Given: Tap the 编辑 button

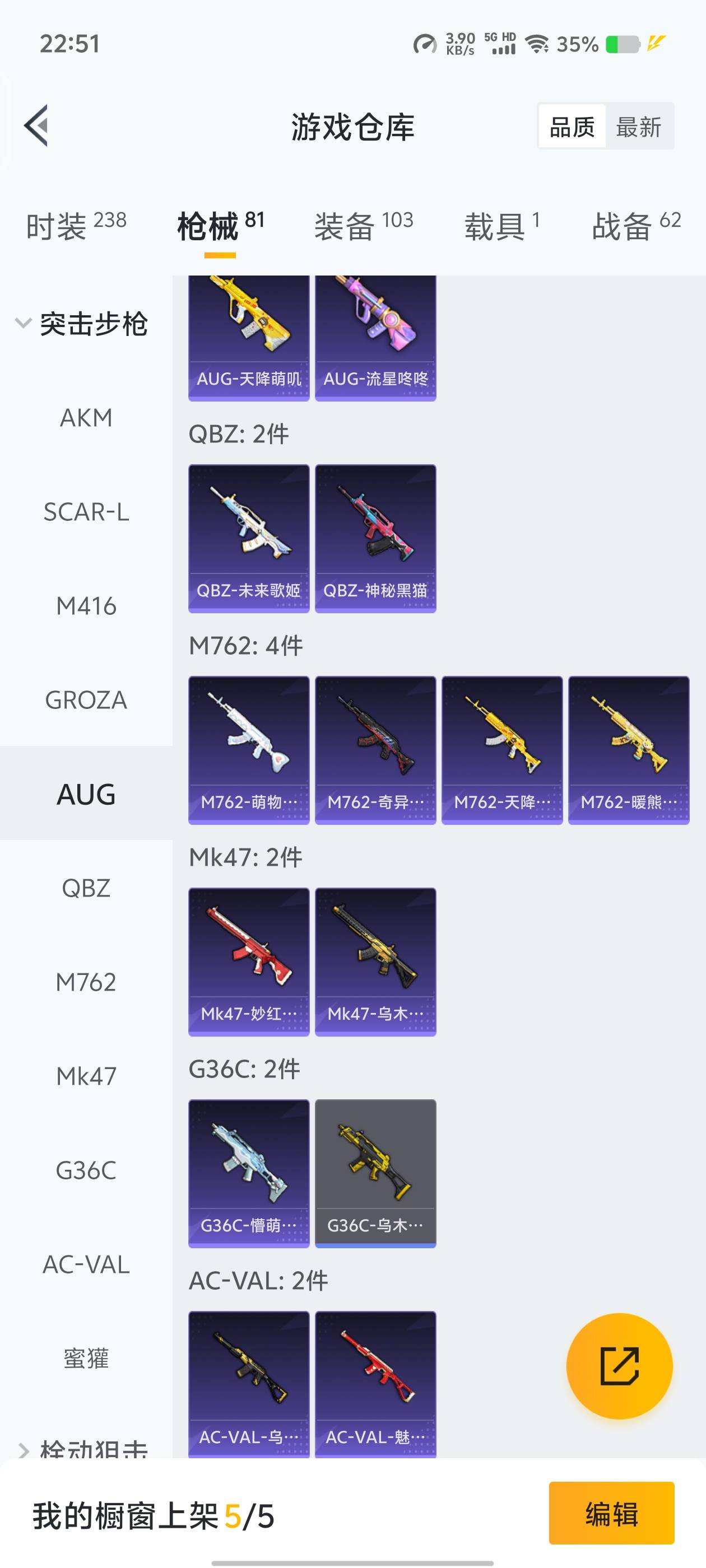Looking at the screenshot, I should click(611, 1513).
